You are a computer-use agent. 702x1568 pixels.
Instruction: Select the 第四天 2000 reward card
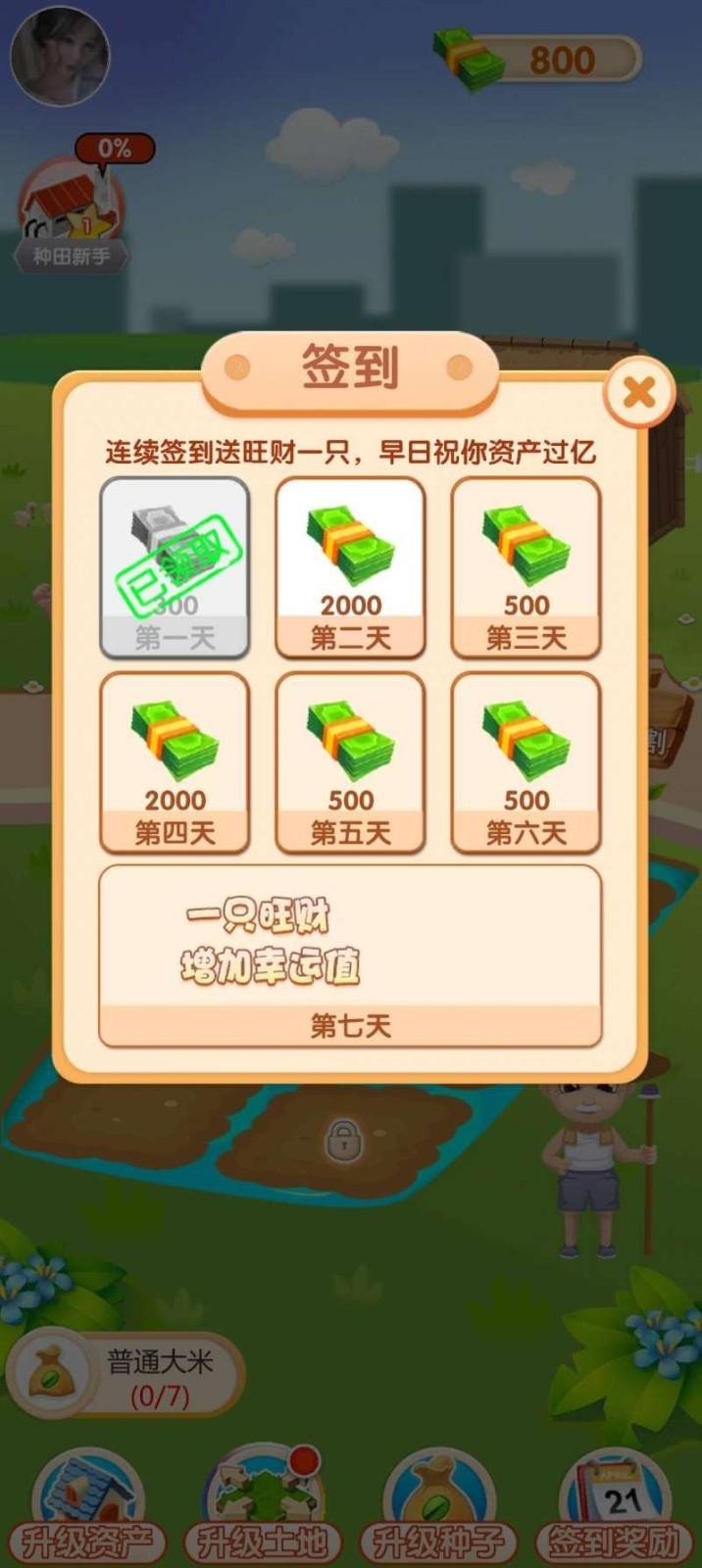tap(175, 763)
